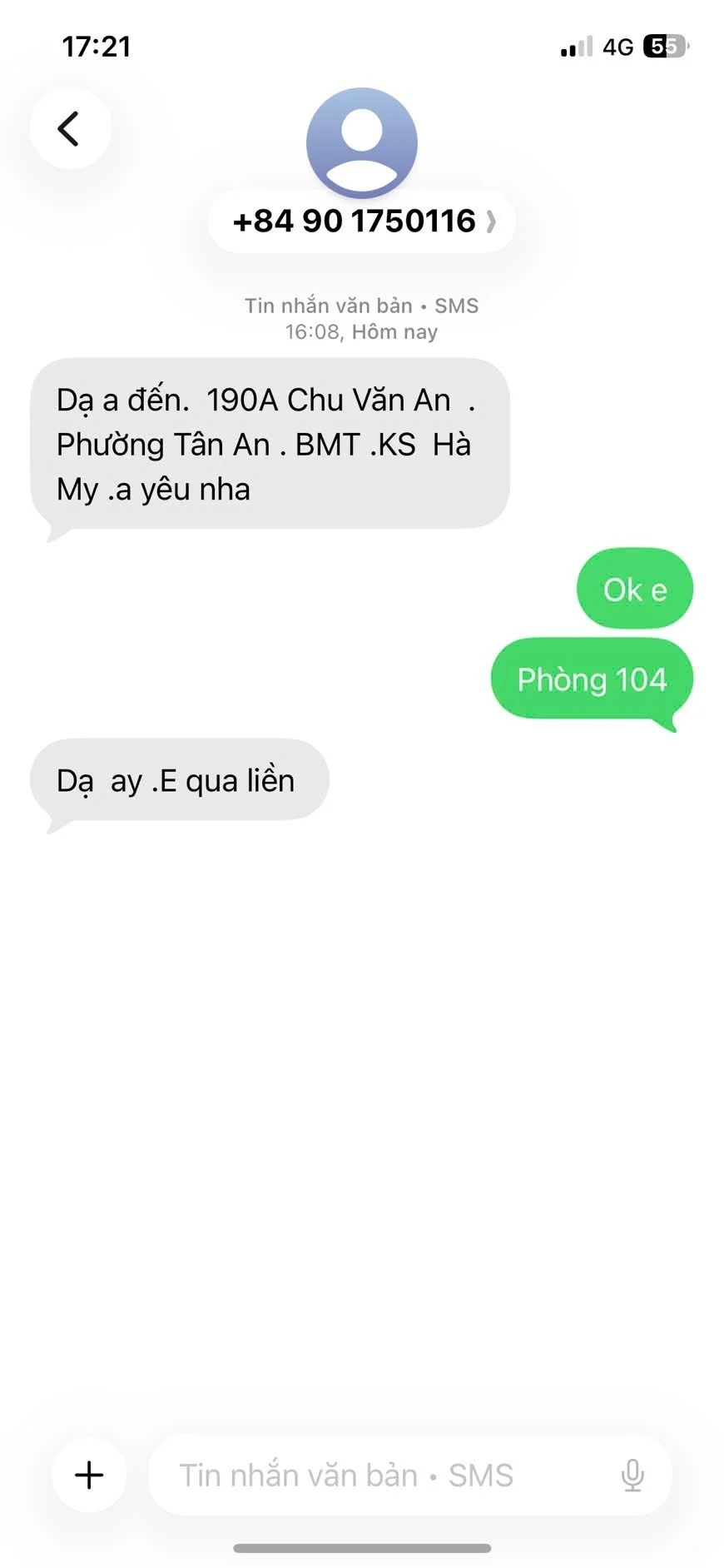The width and height of the screenshot is (724, 1568).
Task: Open the plus attachments menu
Action: tap(89, 1475)
